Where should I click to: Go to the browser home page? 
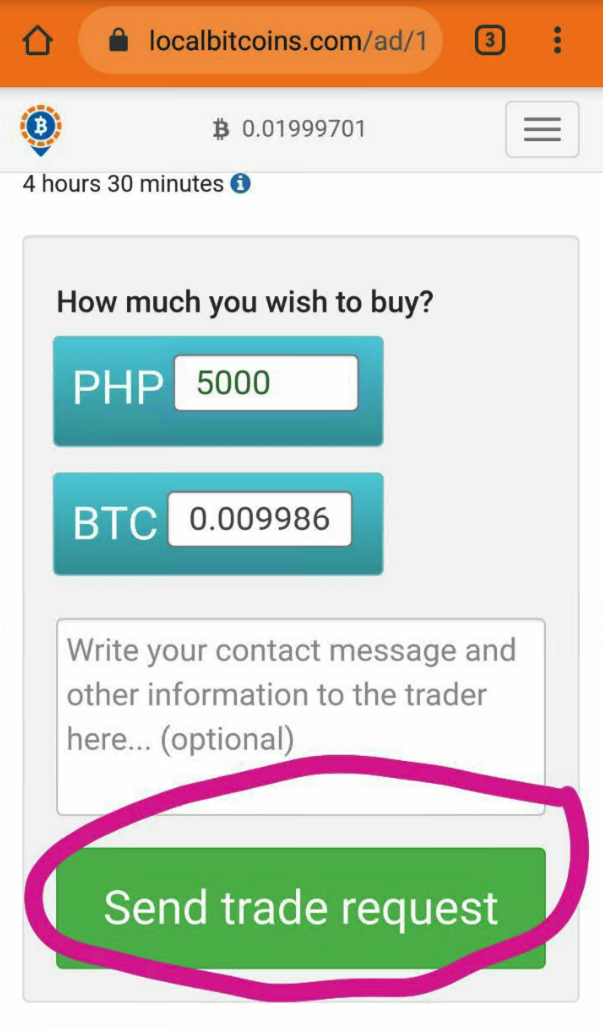pos(37,41)
